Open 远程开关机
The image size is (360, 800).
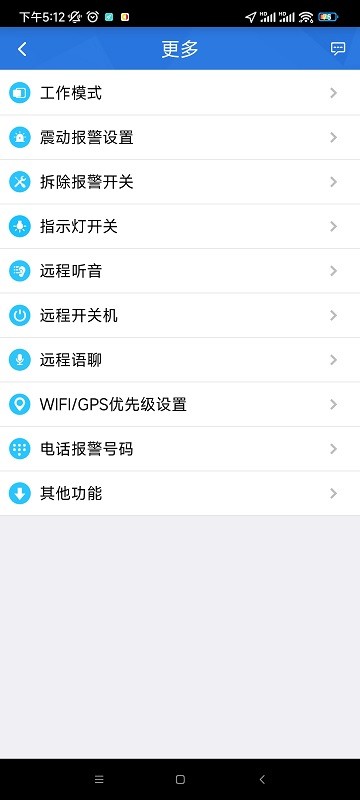tap(180, 315)
